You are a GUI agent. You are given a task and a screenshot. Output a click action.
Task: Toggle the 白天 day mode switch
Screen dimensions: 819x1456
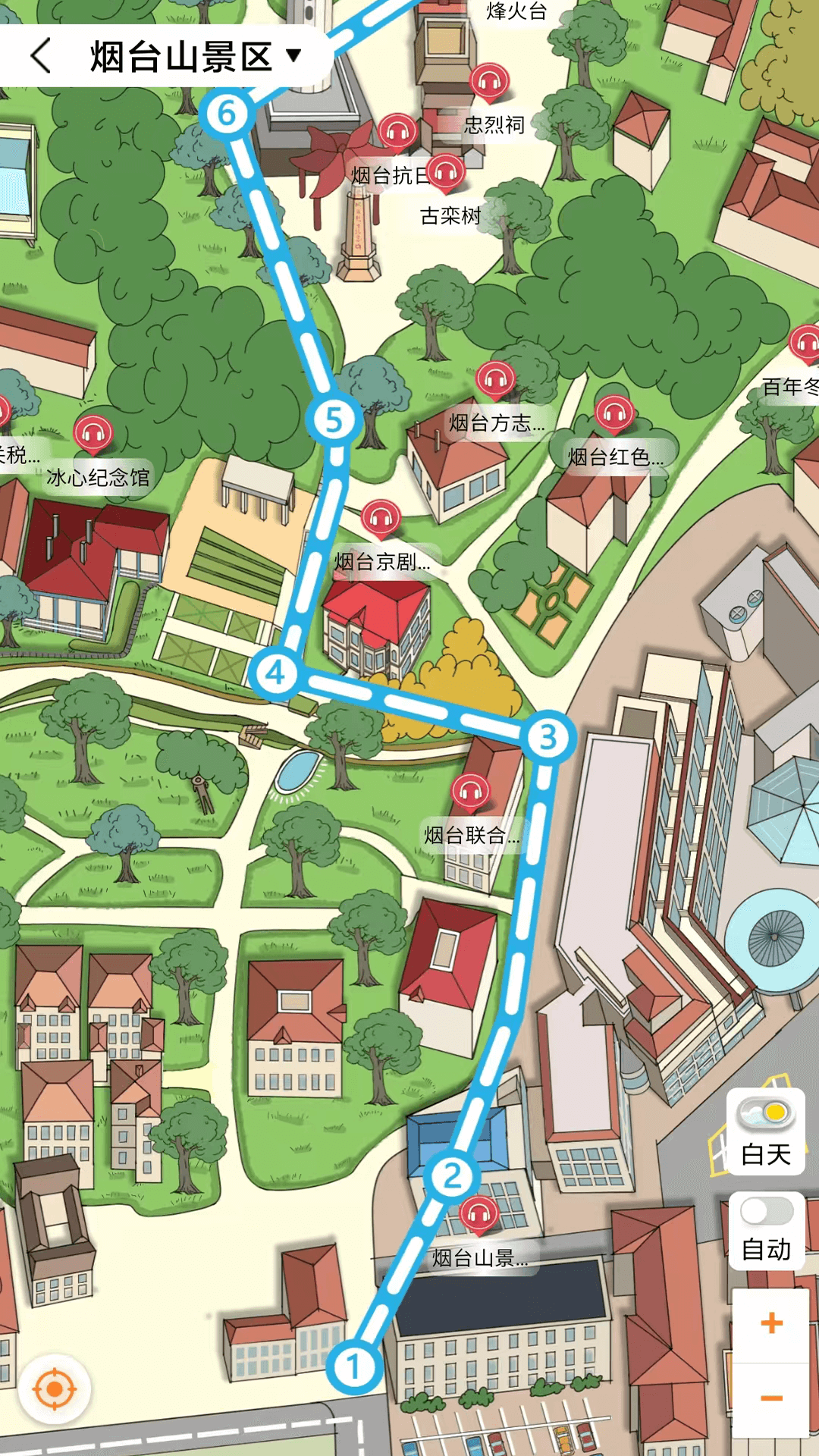click(x=765, y=1114)
